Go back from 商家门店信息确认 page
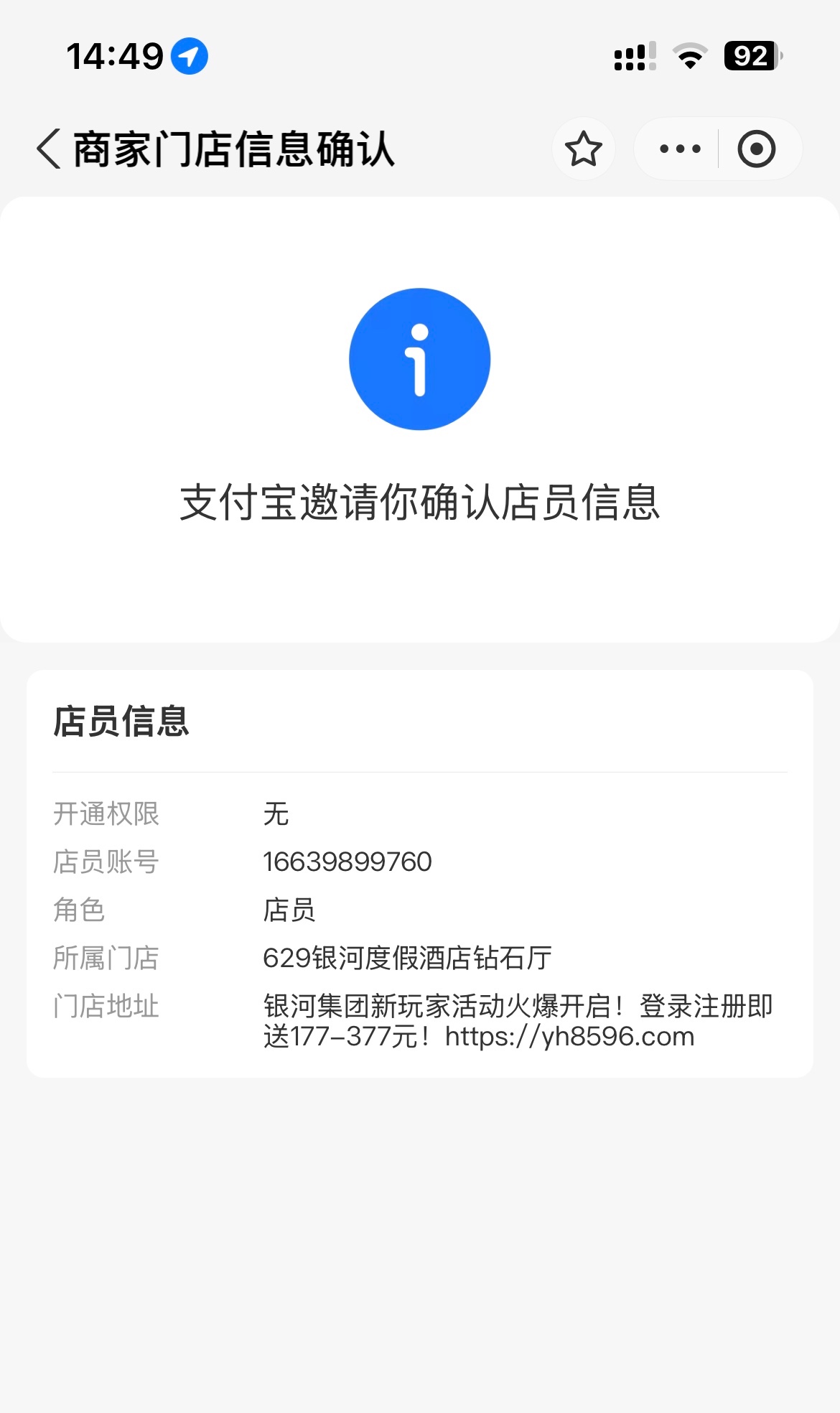840x1413 pixels. [49, 149]
